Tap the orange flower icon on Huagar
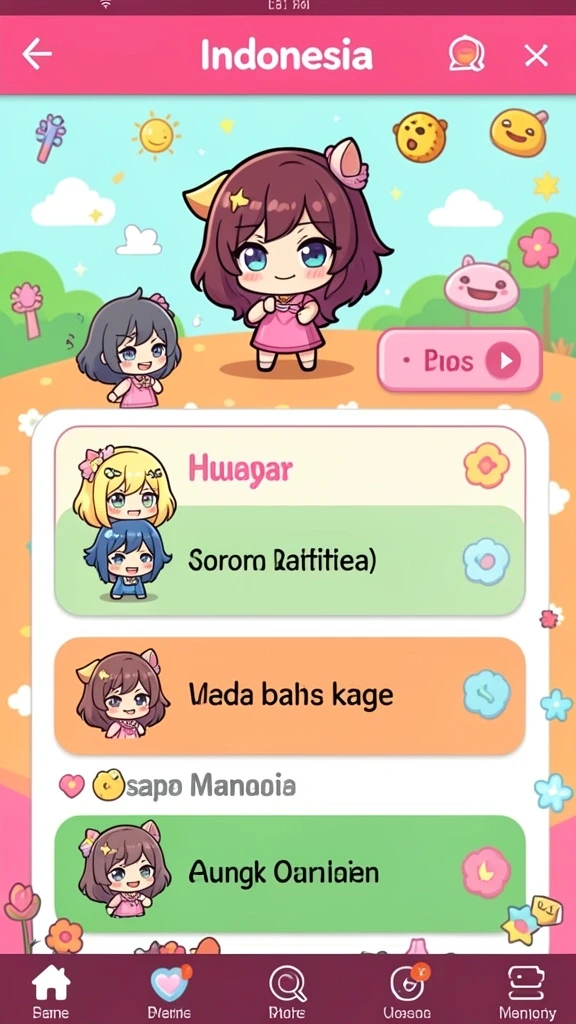This screenshot has width=576, height=1024. (x=487, y=465)
